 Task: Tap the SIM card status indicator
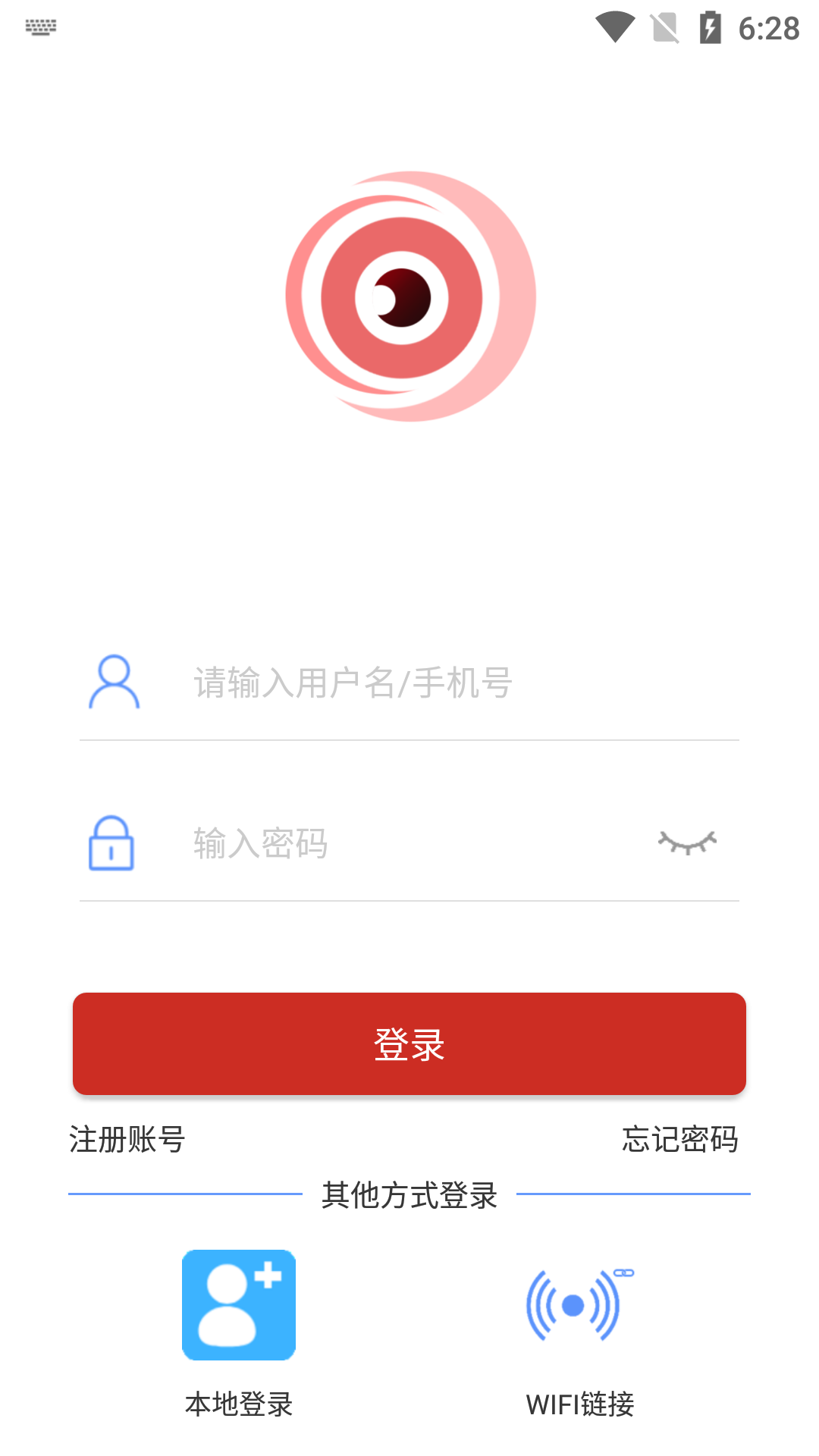[664, 27]
